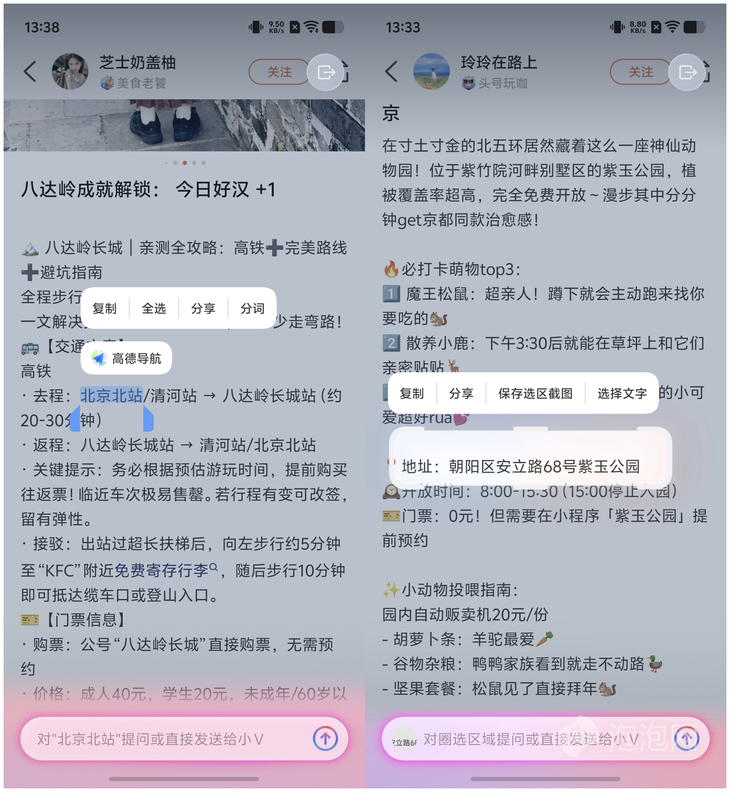Image resolution: width=730 pixels, height=792 pixels.
Task: Follow the author 芝士奶盖柚
Action: (279, 72)
